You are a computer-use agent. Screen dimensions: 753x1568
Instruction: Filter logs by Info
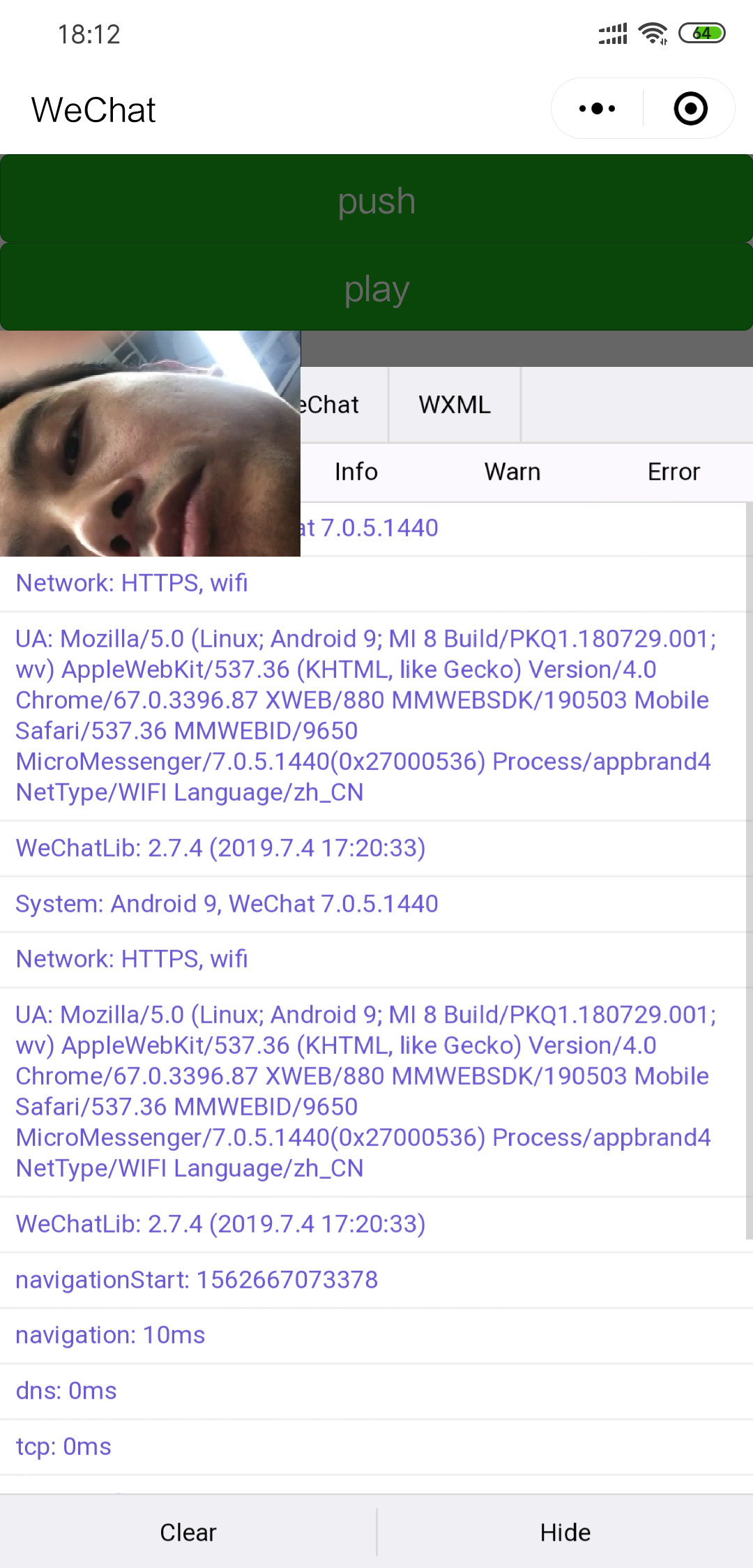356,472
